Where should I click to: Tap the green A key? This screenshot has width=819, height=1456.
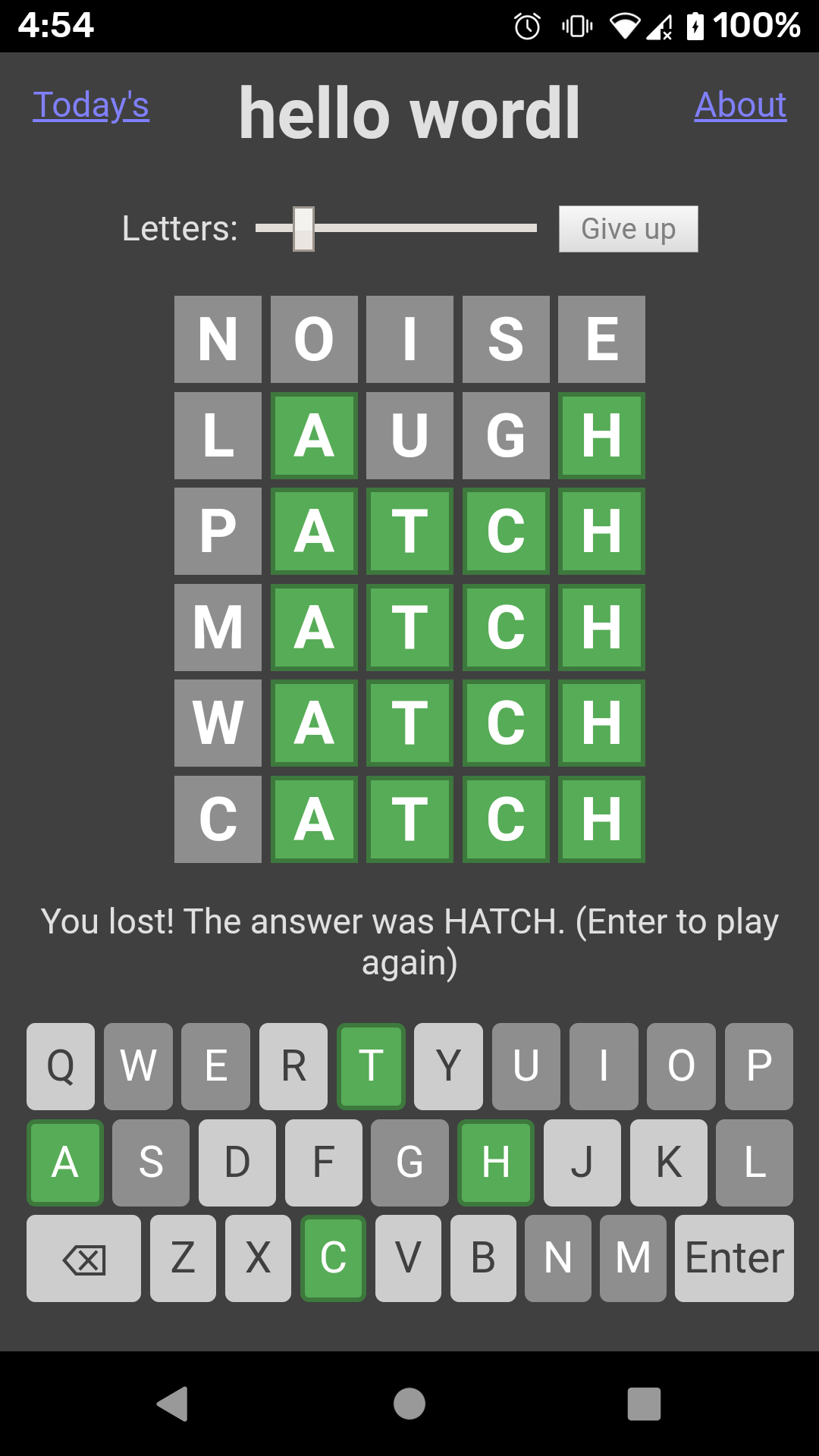tap(65, 1162)
